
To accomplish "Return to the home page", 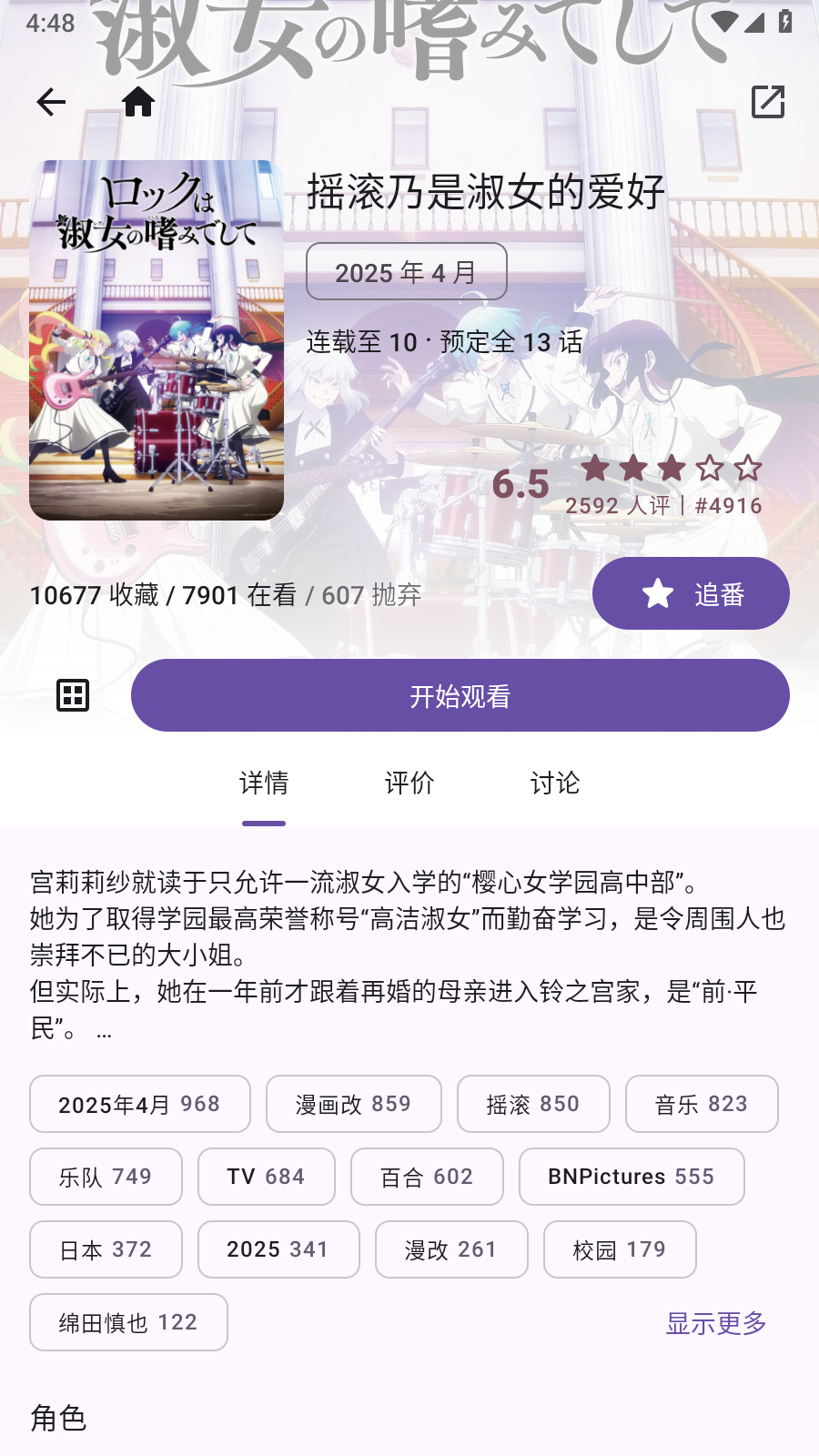I will click(138, 102).
